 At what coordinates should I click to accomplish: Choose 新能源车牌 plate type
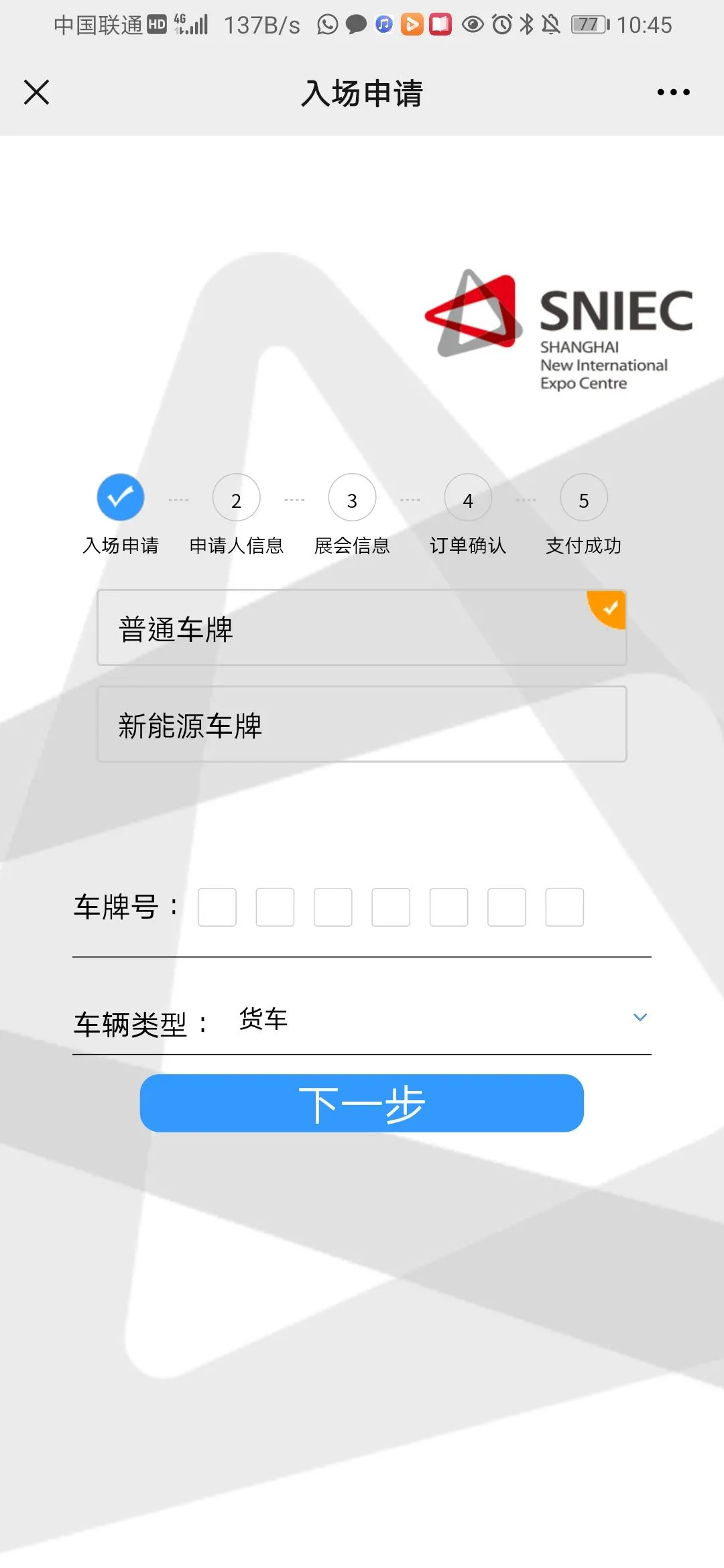[361, 724]
